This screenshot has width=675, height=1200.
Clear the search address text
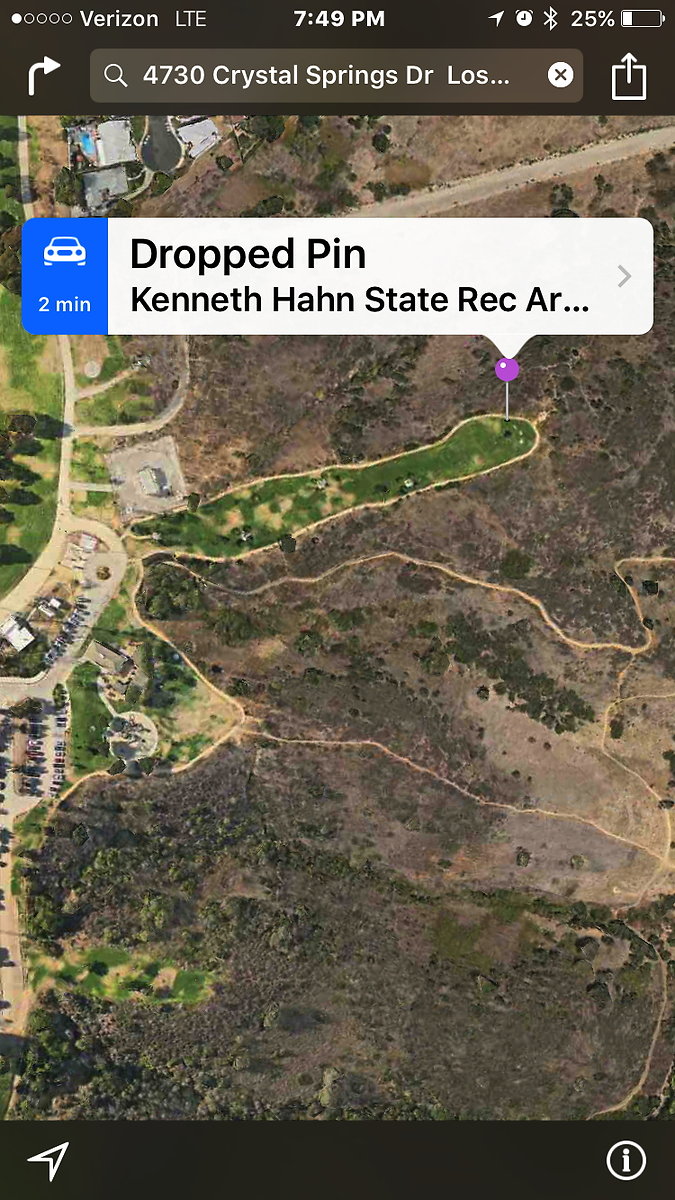(x=560, y=75)
